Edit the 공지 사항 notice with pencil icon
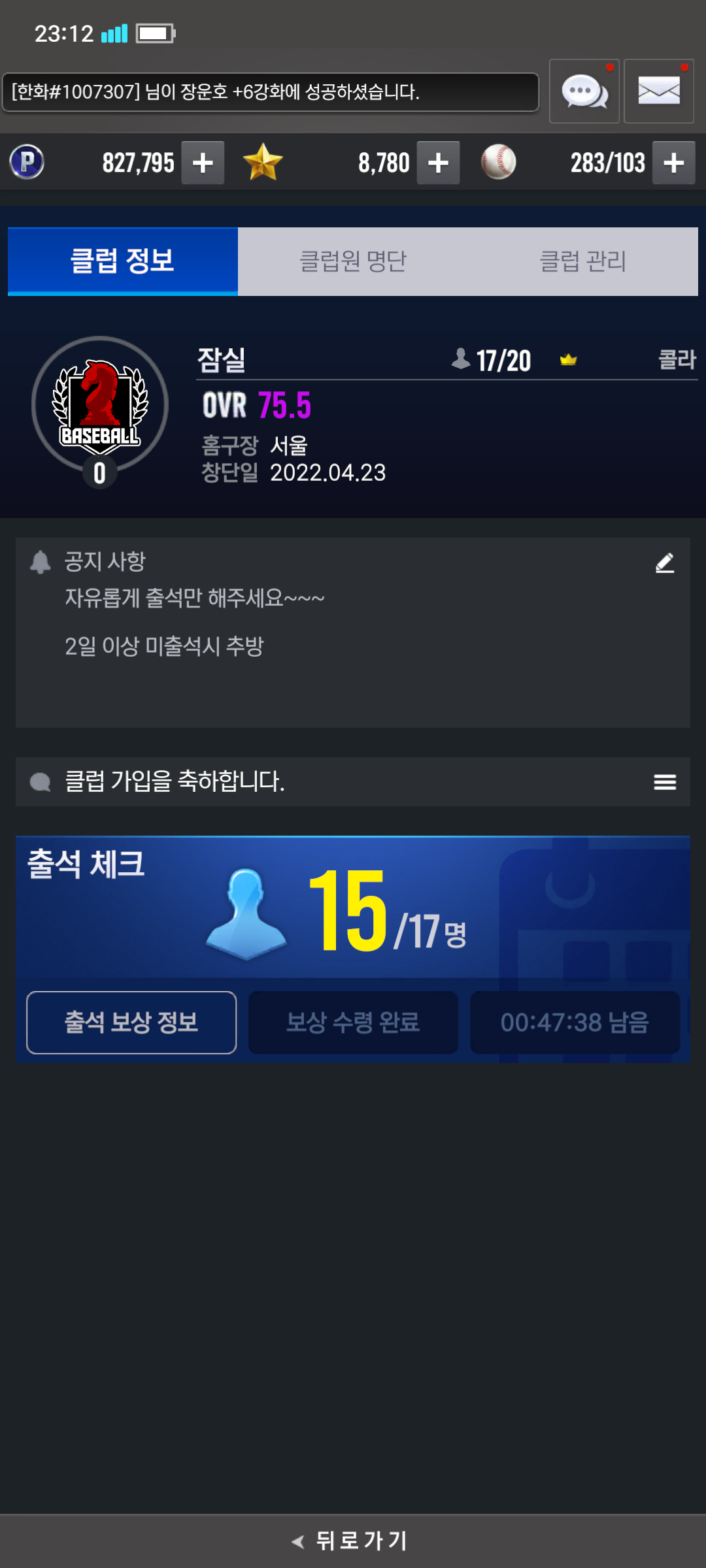 tap(664, 563)
